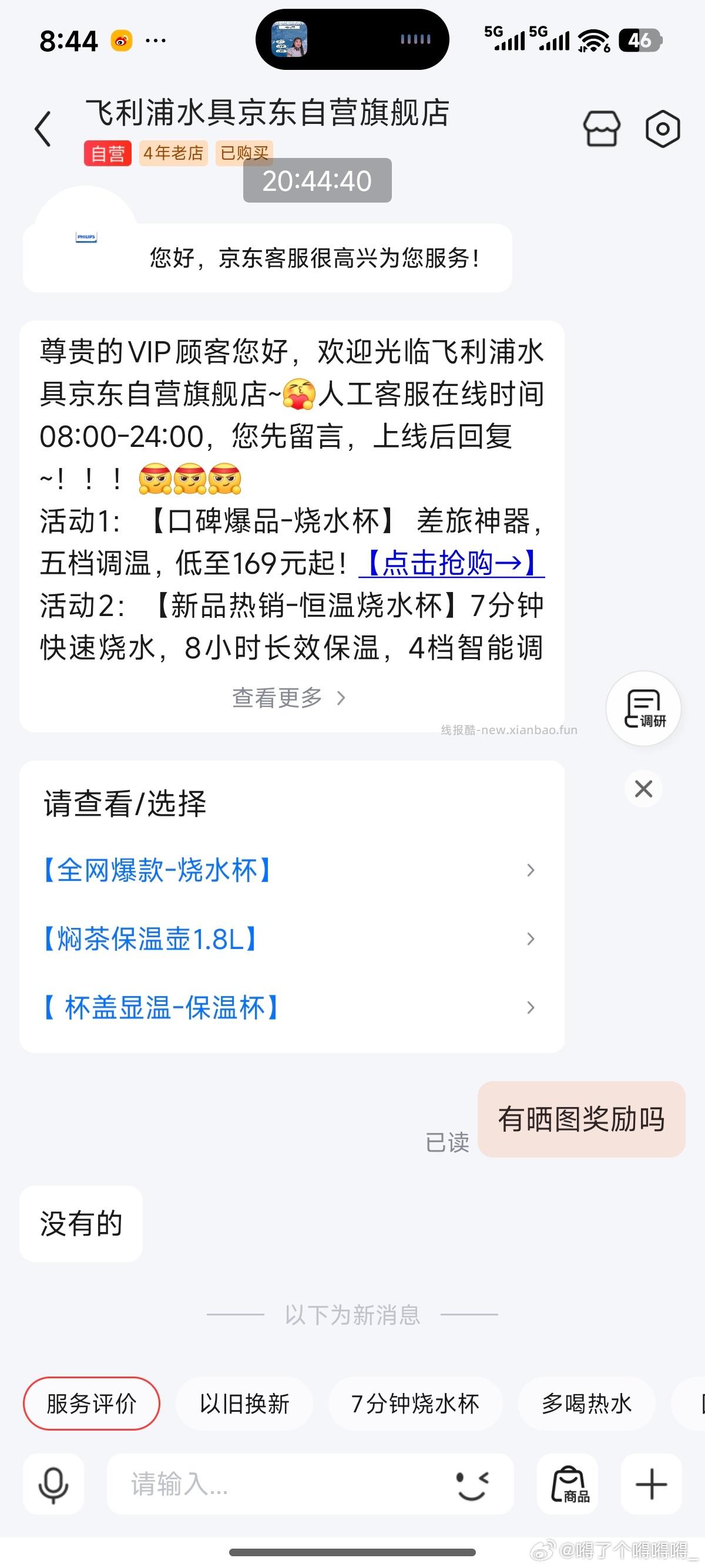
Task: Focus the 请输入 message field
Action: (274, 1484)
